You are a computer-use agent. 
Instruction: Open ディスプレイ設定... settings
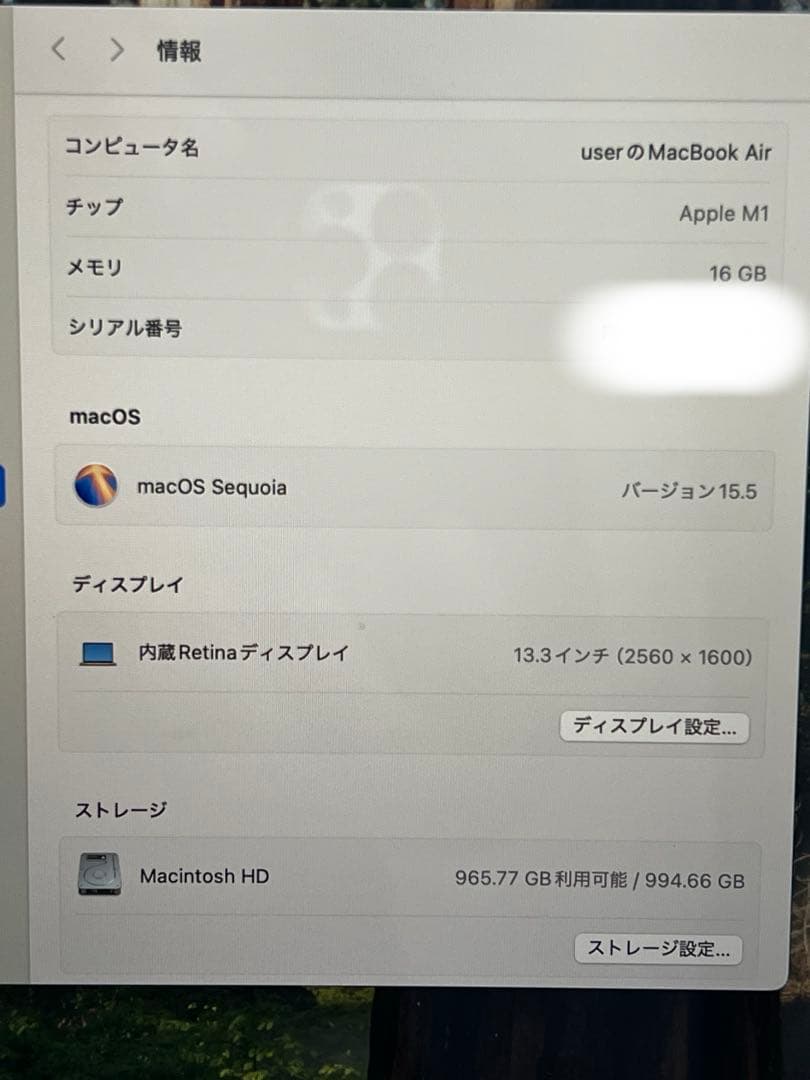654,728
